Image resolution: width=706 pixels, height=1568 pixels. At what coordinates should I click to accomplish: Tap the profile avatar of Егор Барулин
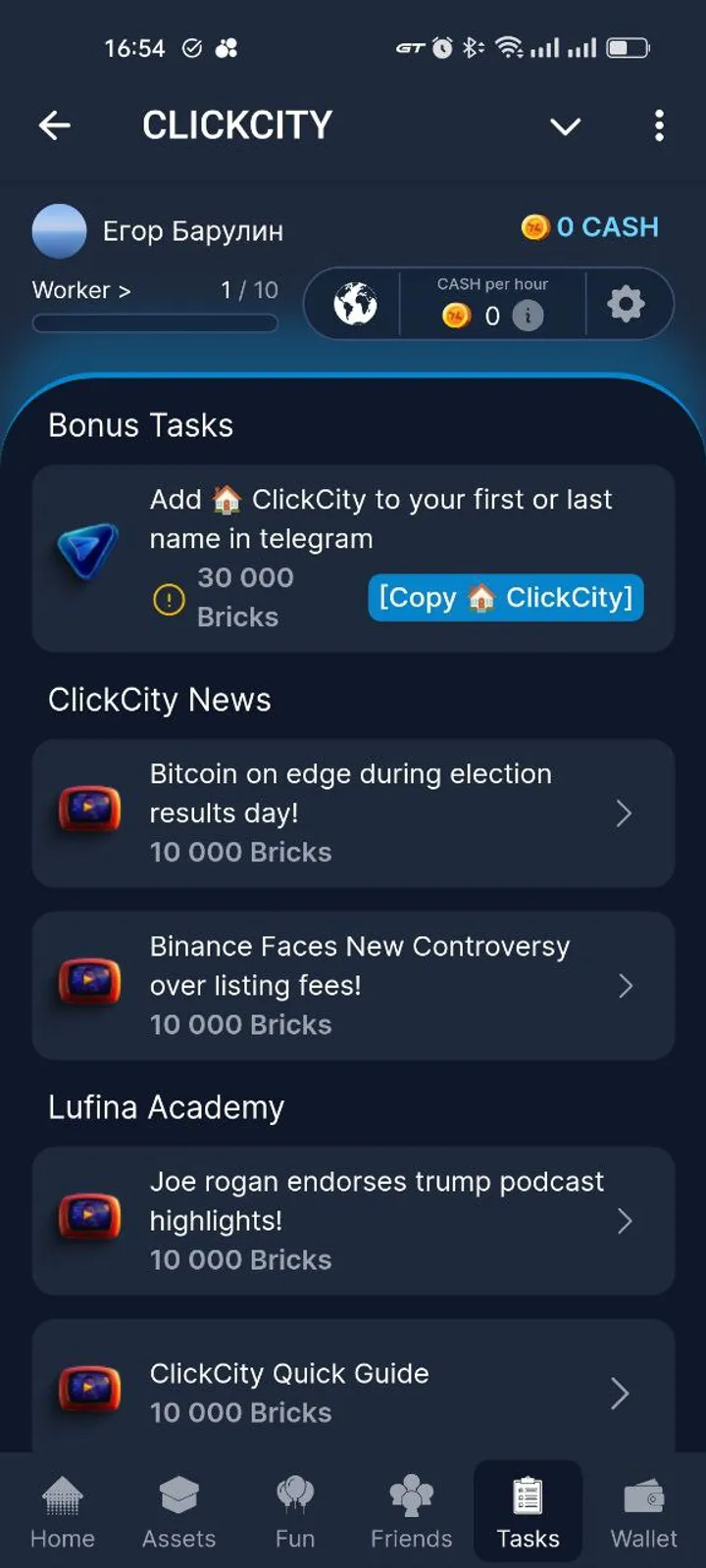pos(59,229)
